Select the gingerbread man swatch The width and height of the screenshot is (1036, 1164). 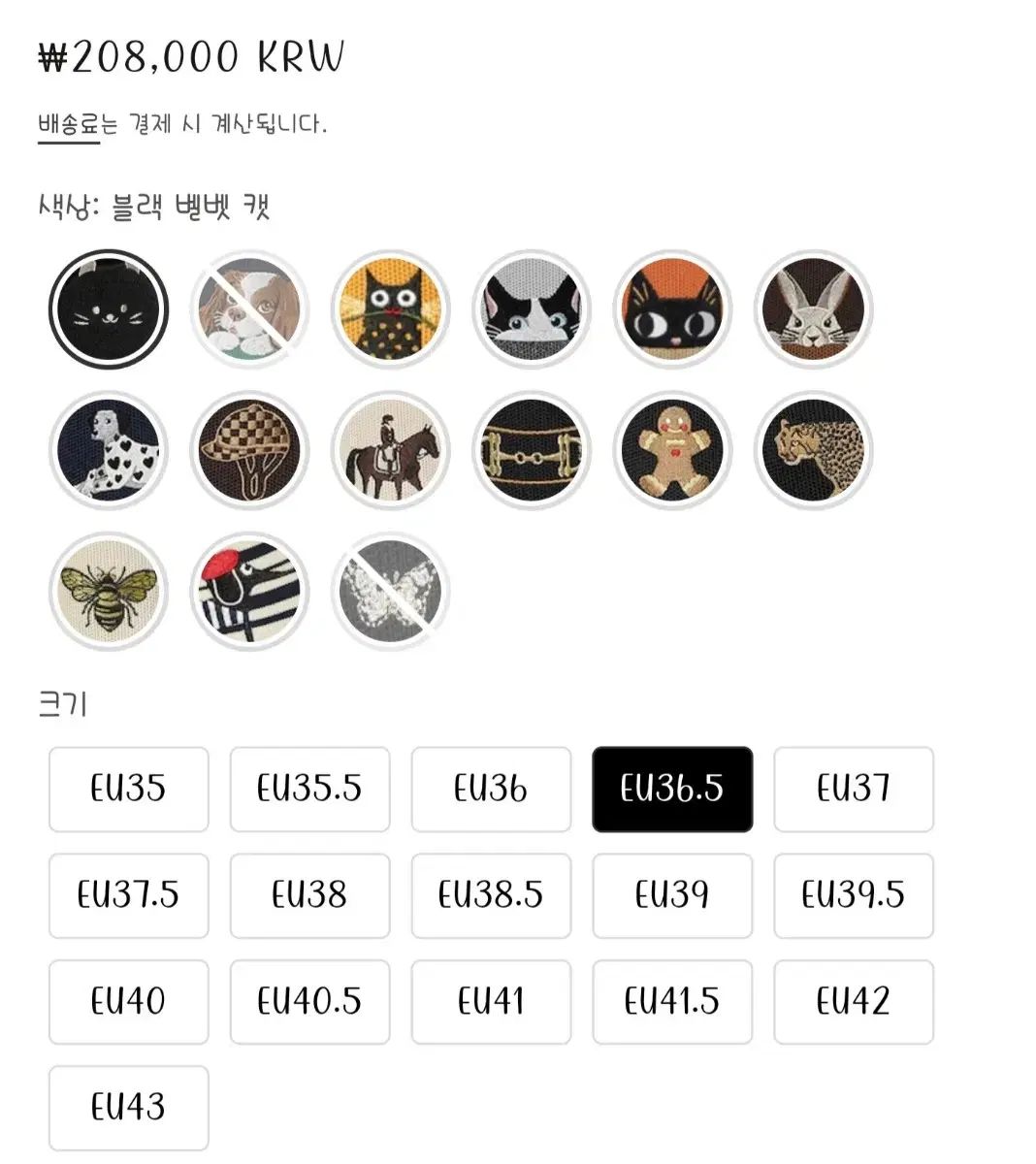click(672, 450)
